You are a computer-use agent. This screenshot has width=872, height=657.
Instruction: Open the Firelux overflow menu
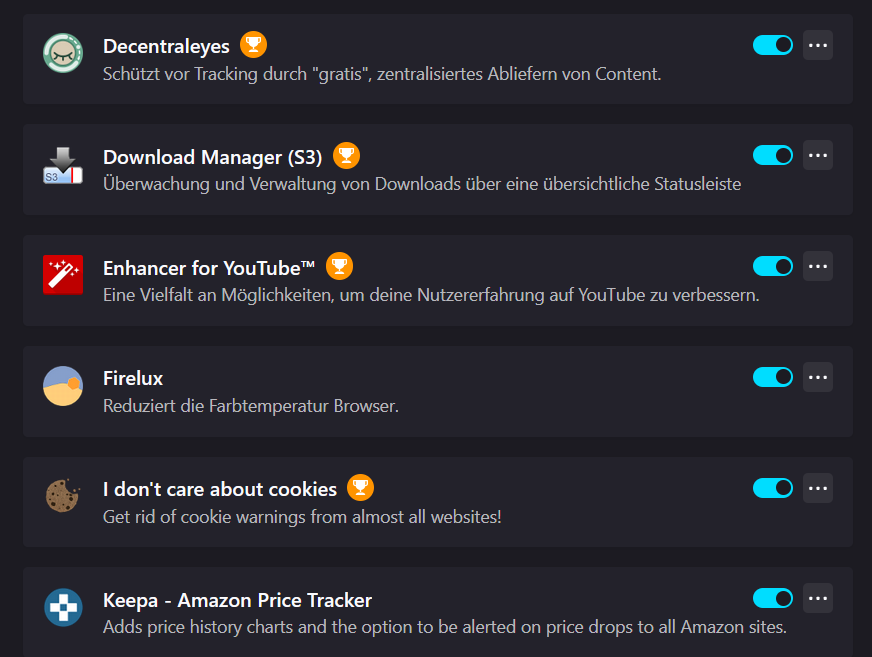coord(818,377)
